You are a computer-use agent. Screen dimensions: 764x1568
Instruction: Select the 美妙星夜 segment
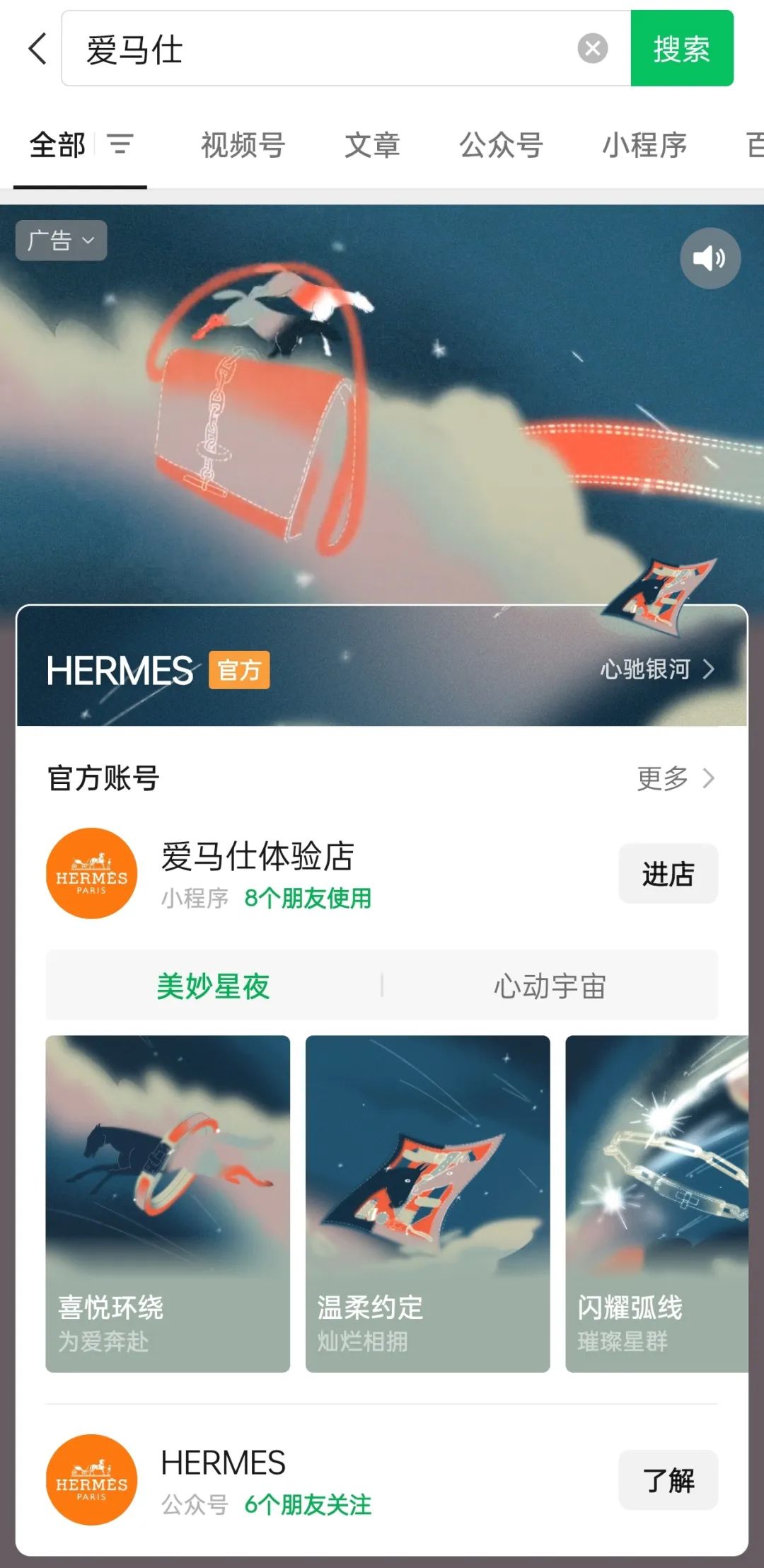(x=213, y=986)
